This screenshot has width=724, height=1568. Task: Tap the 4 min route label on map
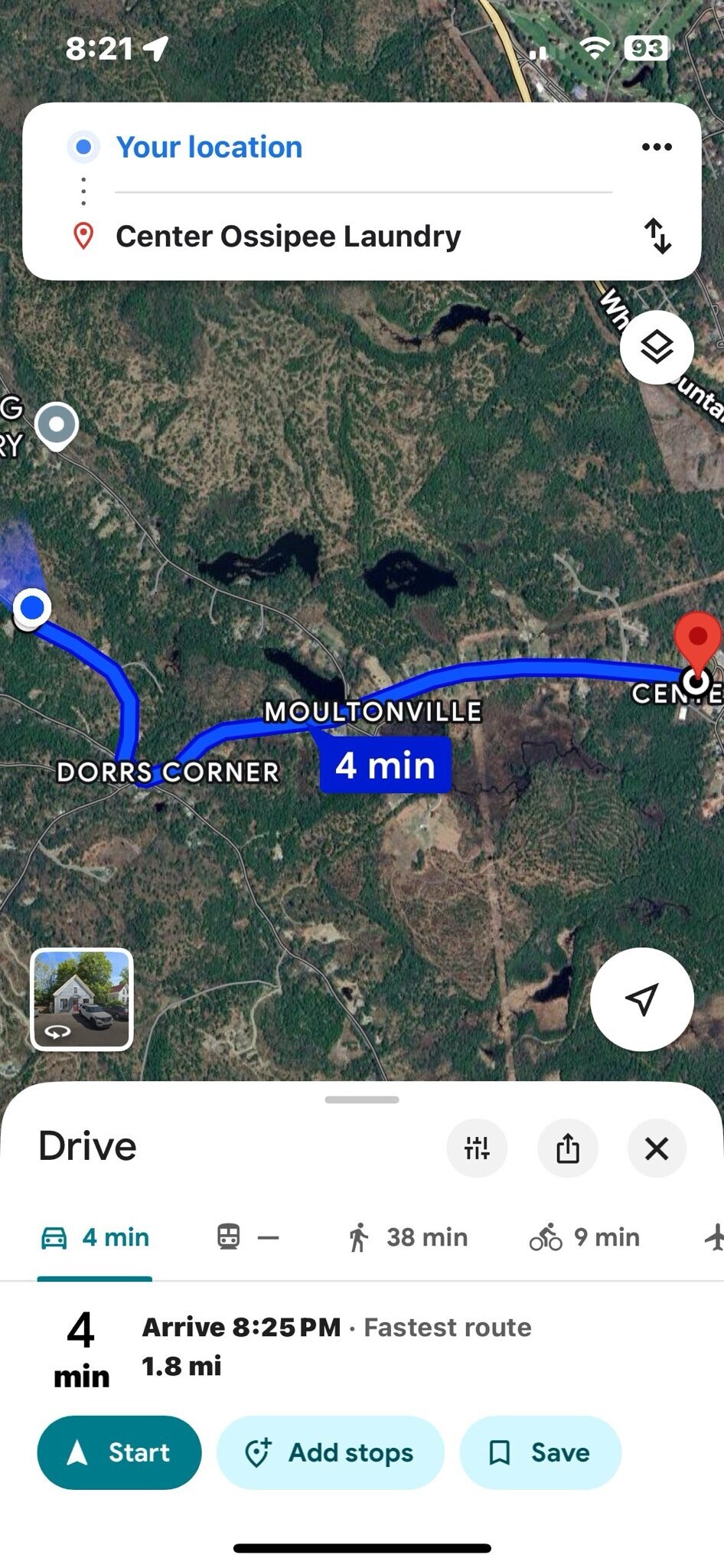coord(385,766)
